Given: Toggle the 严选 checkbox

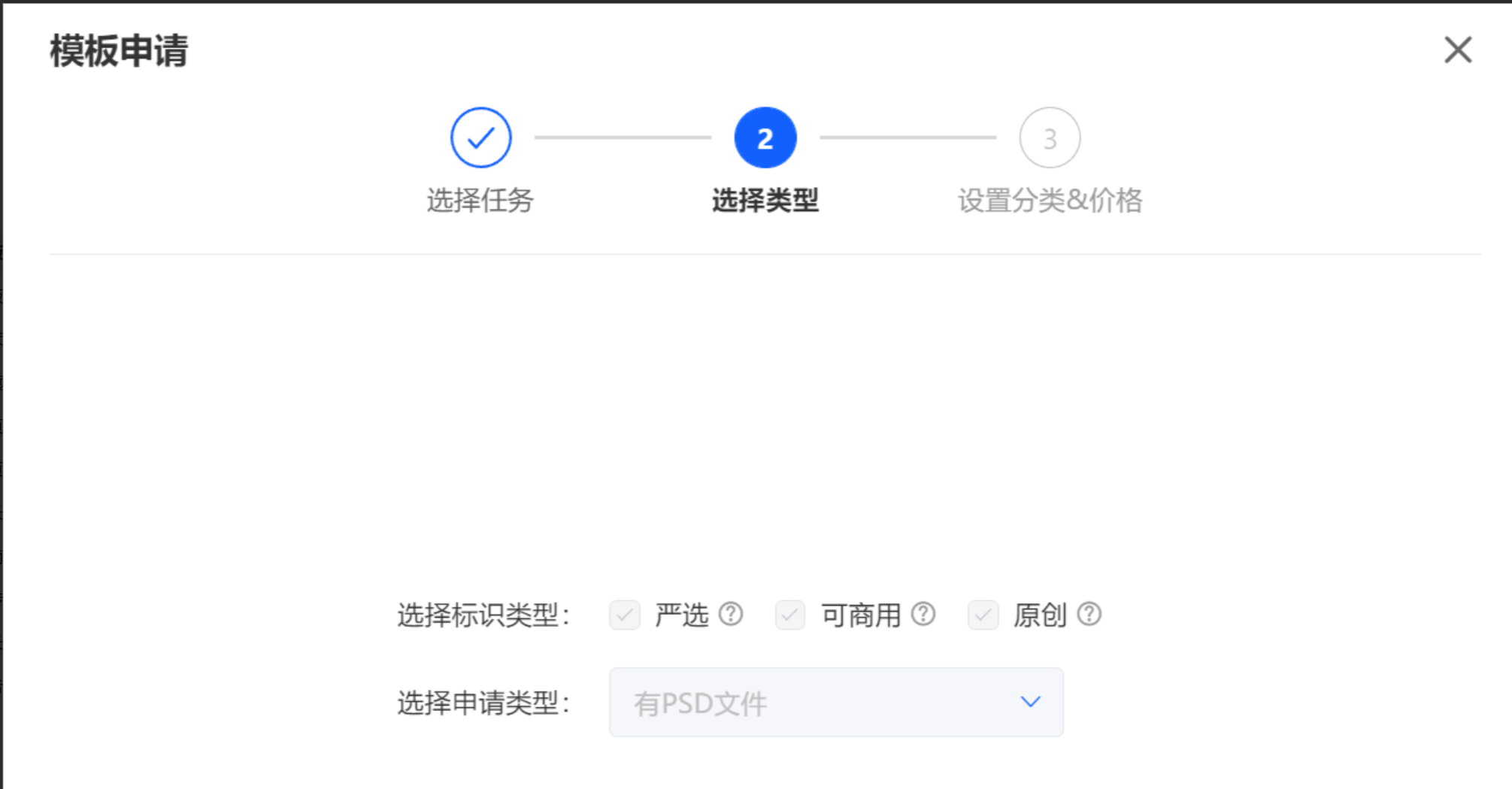Looking at the screenshot, I should point(625,615).
